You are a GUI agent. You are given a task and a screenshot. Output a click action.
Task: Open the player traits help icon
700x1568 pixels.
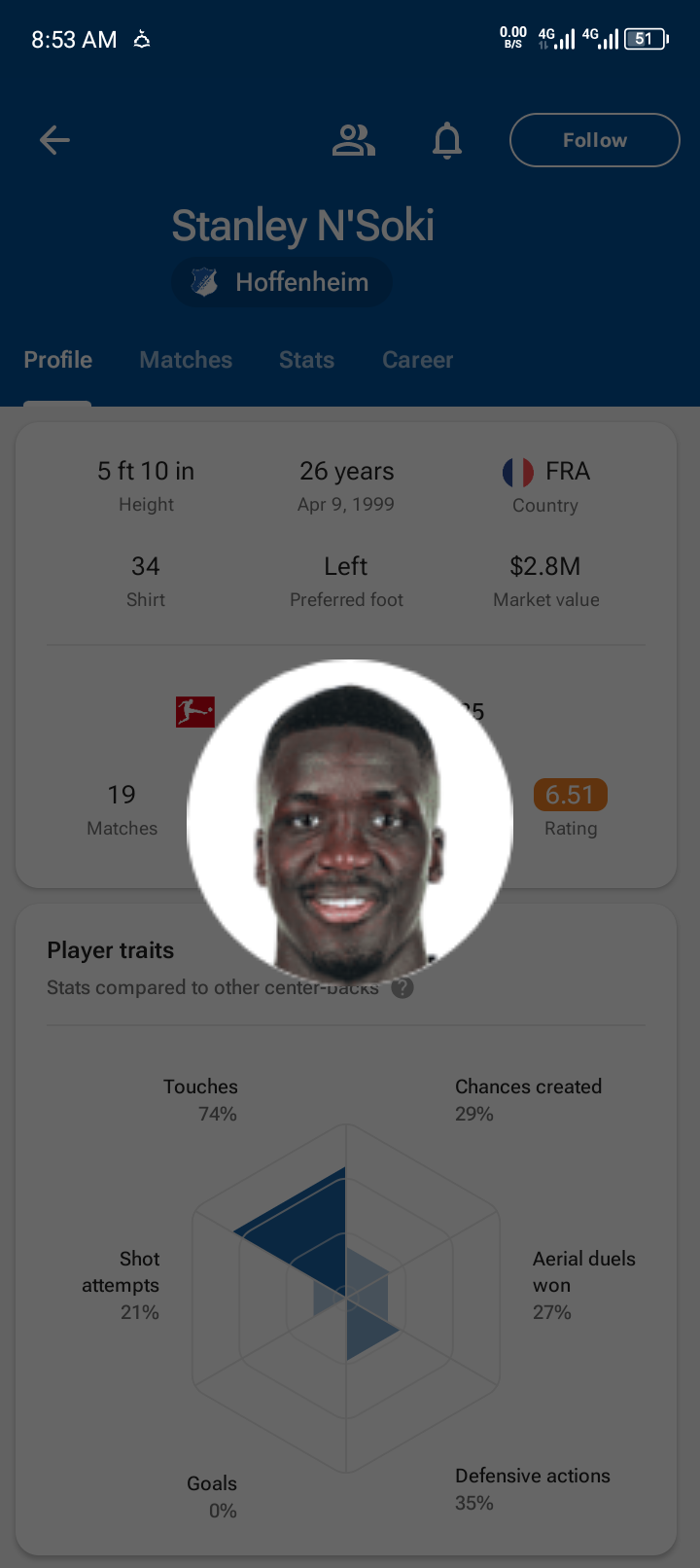[x=402, y=987]
